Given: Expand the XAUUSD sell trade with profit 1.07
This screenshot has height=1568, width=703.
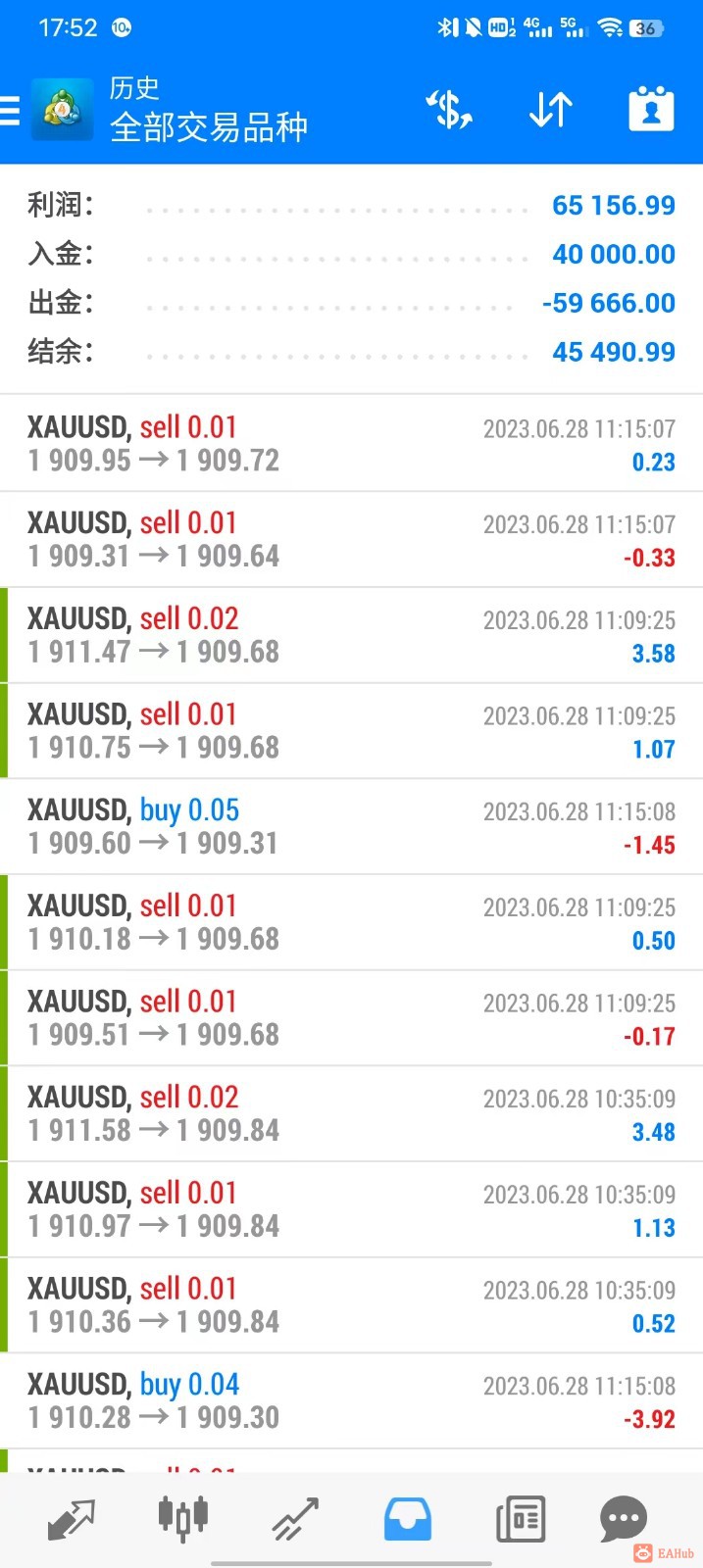Looking at the screenshot, I should pos(351,731).
